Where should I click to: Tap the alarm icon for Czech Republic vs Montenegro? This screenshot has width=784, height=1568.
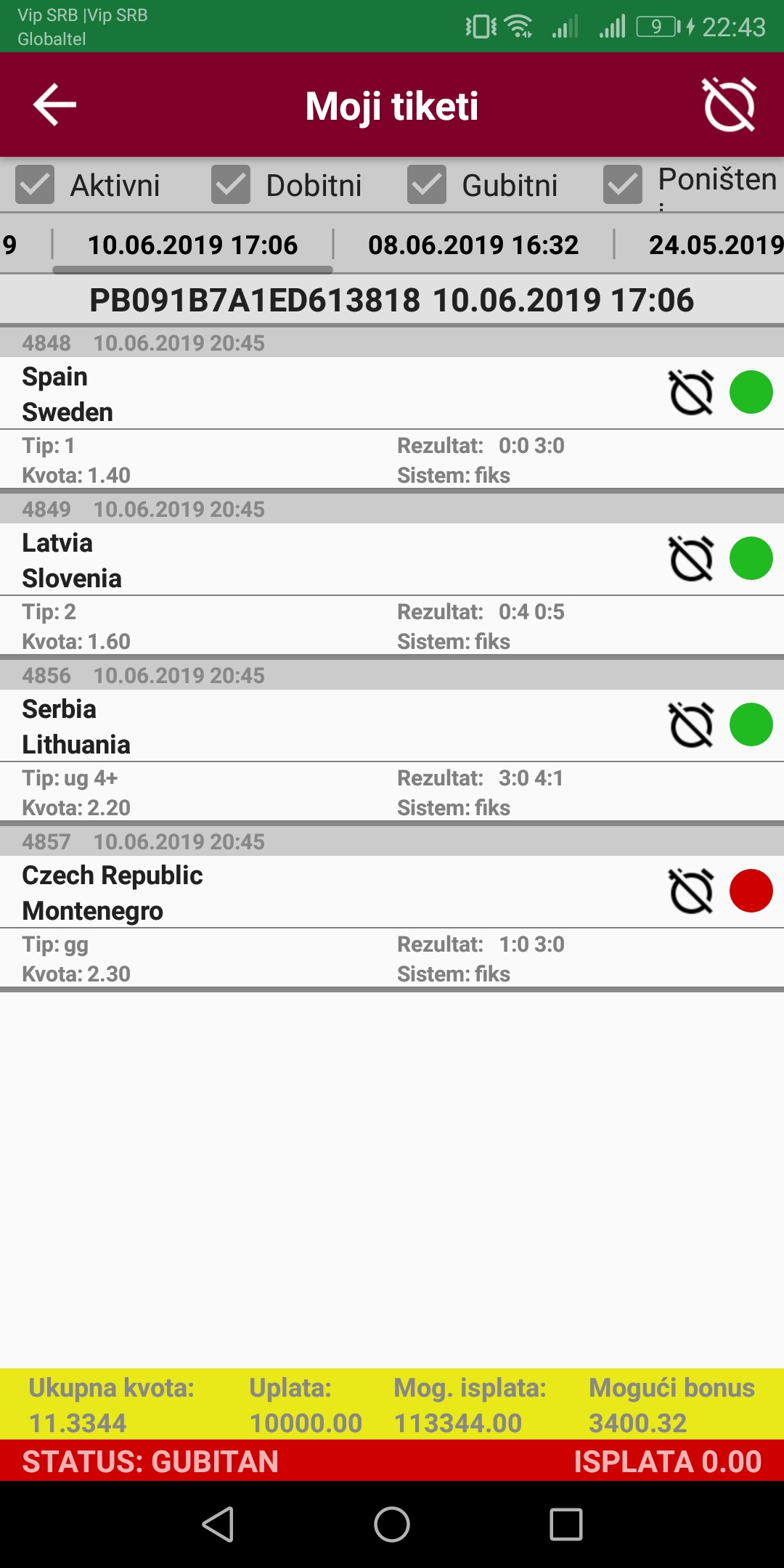691,891
